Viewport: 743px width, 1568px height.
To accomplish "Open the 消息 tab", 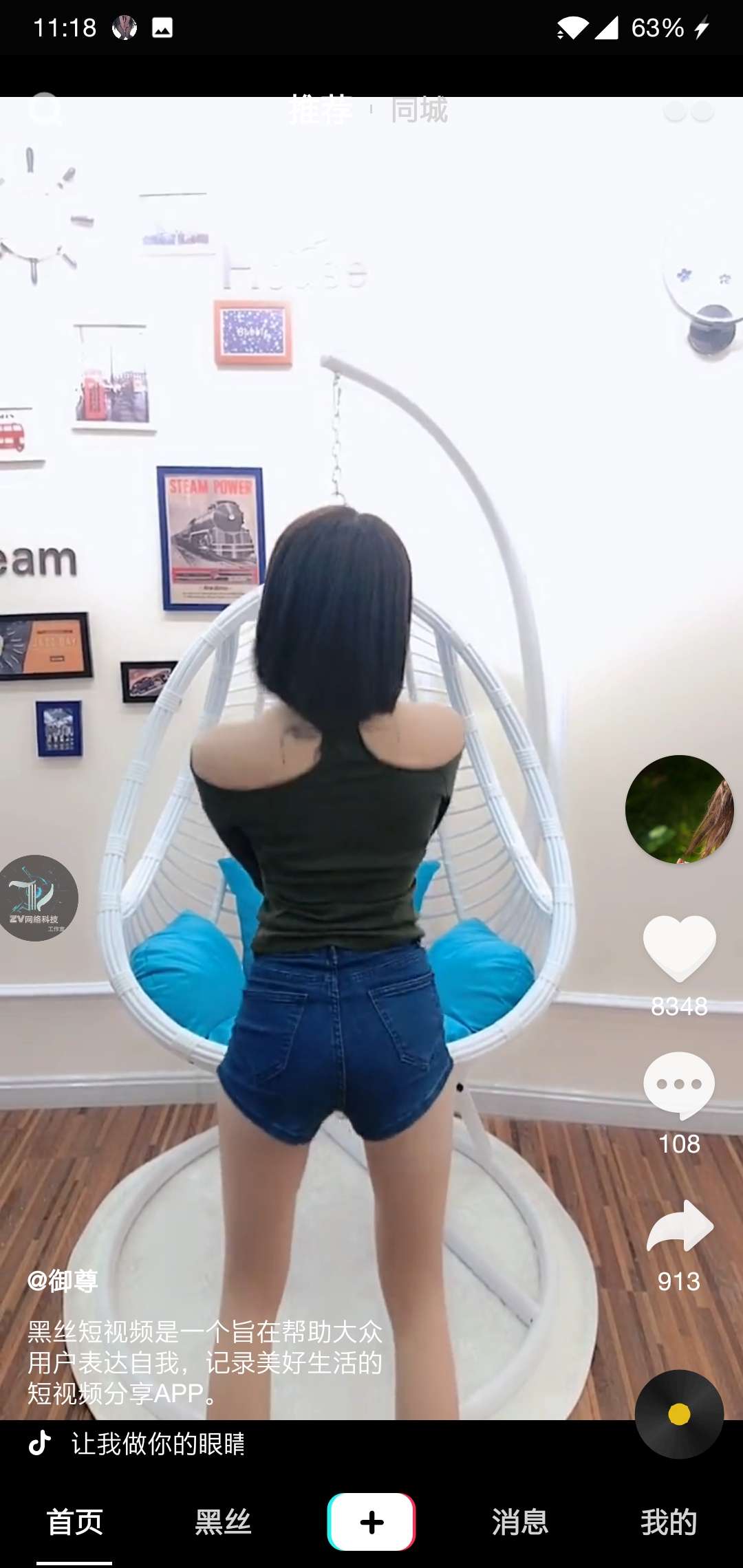I will pos(520,1522).
